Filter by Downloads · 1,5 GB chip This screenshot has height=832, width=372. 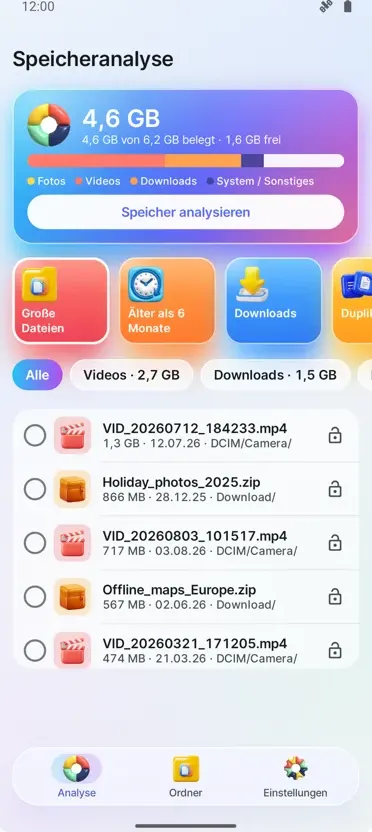tap(275, 375)
